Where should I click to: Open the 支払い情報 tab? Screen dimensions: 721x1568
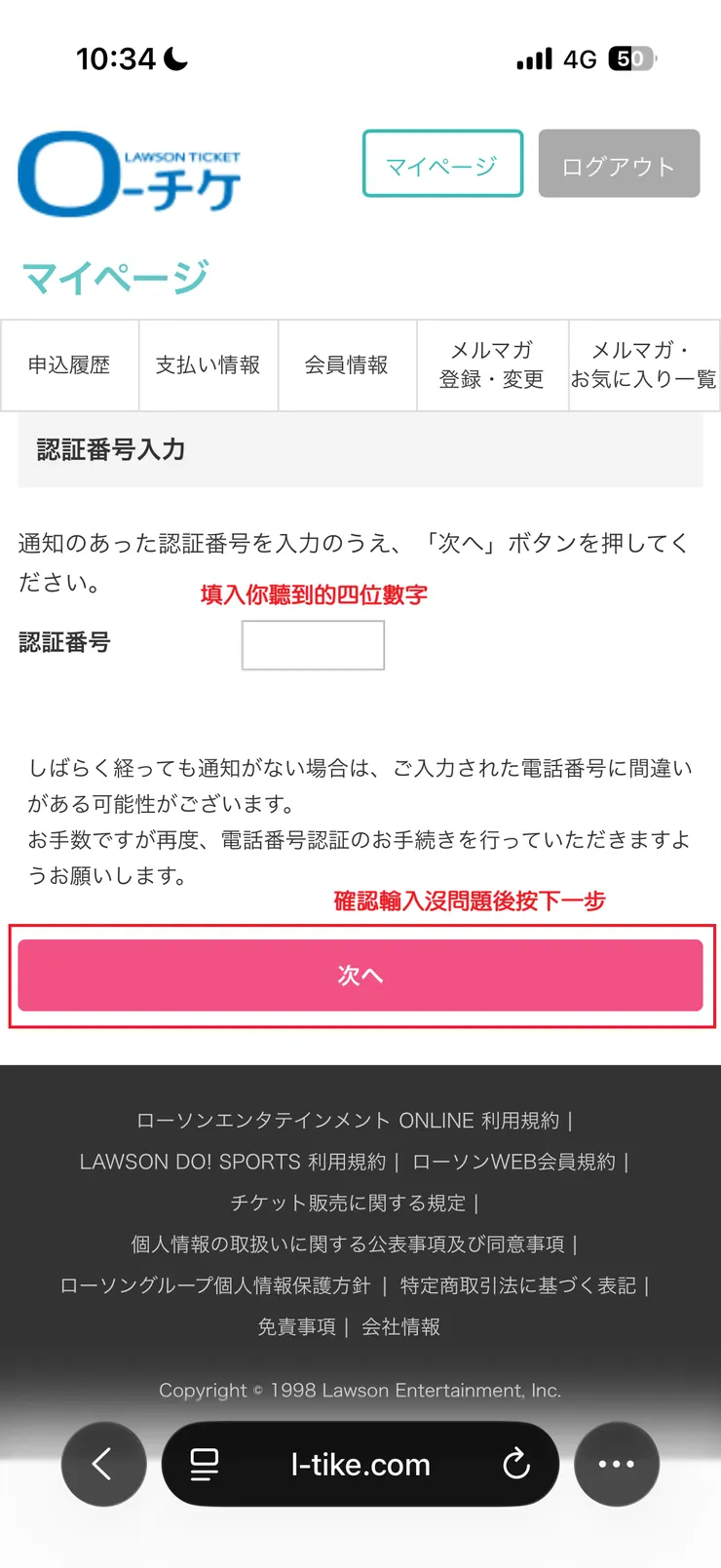point(209,365)
